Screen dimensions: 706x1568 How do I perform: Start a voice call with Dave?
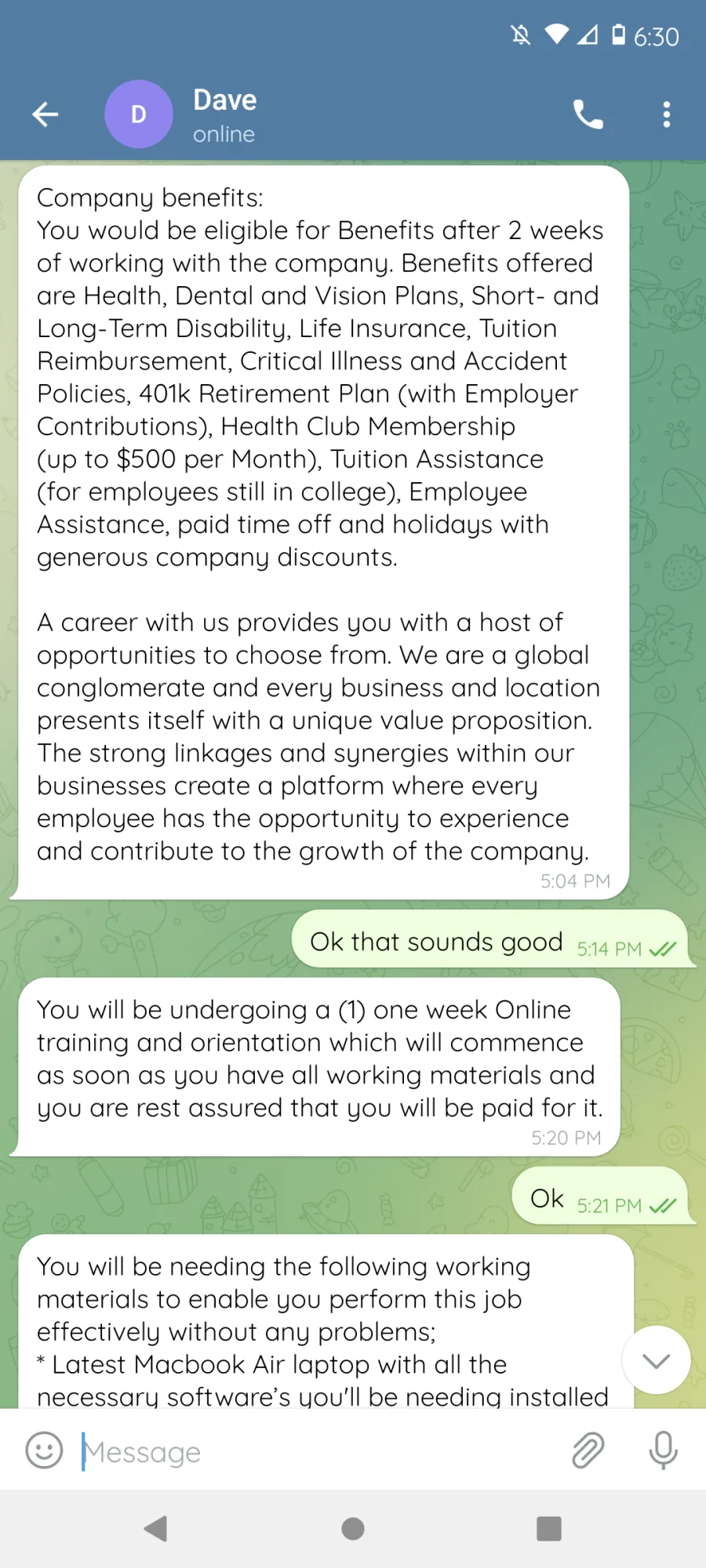click(588, 114)
